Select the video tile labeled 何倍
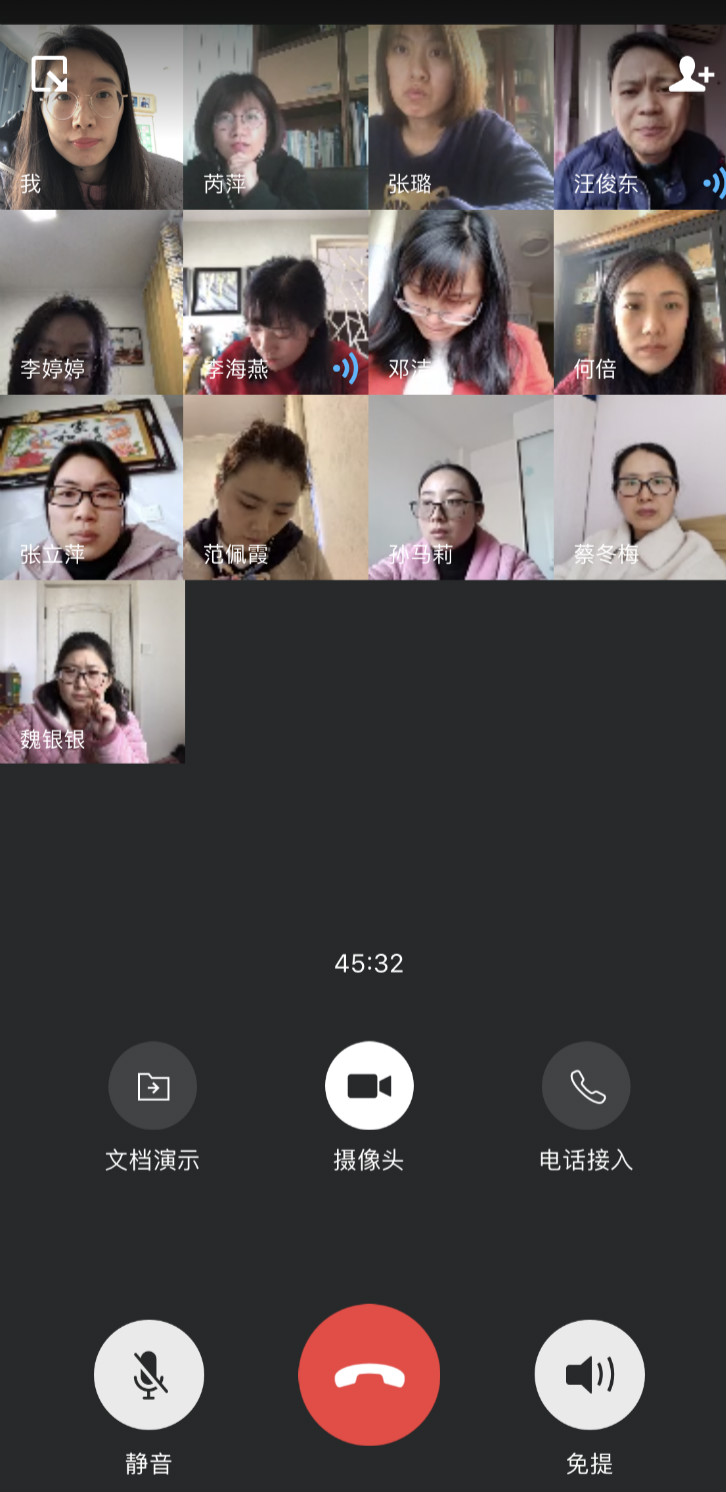The image size is (726, 1492). 640,302
